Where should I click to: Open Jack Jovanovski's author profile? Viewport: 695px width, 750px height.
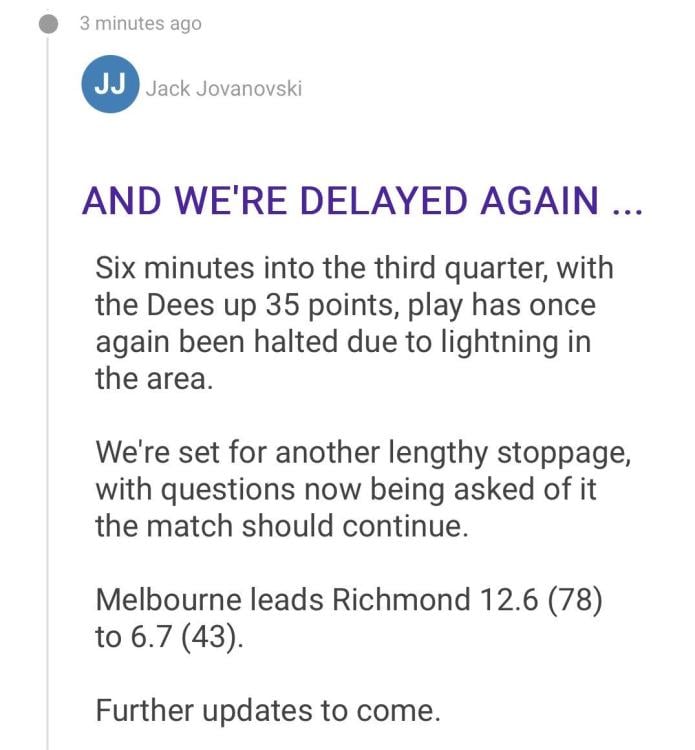pos(223,88)
